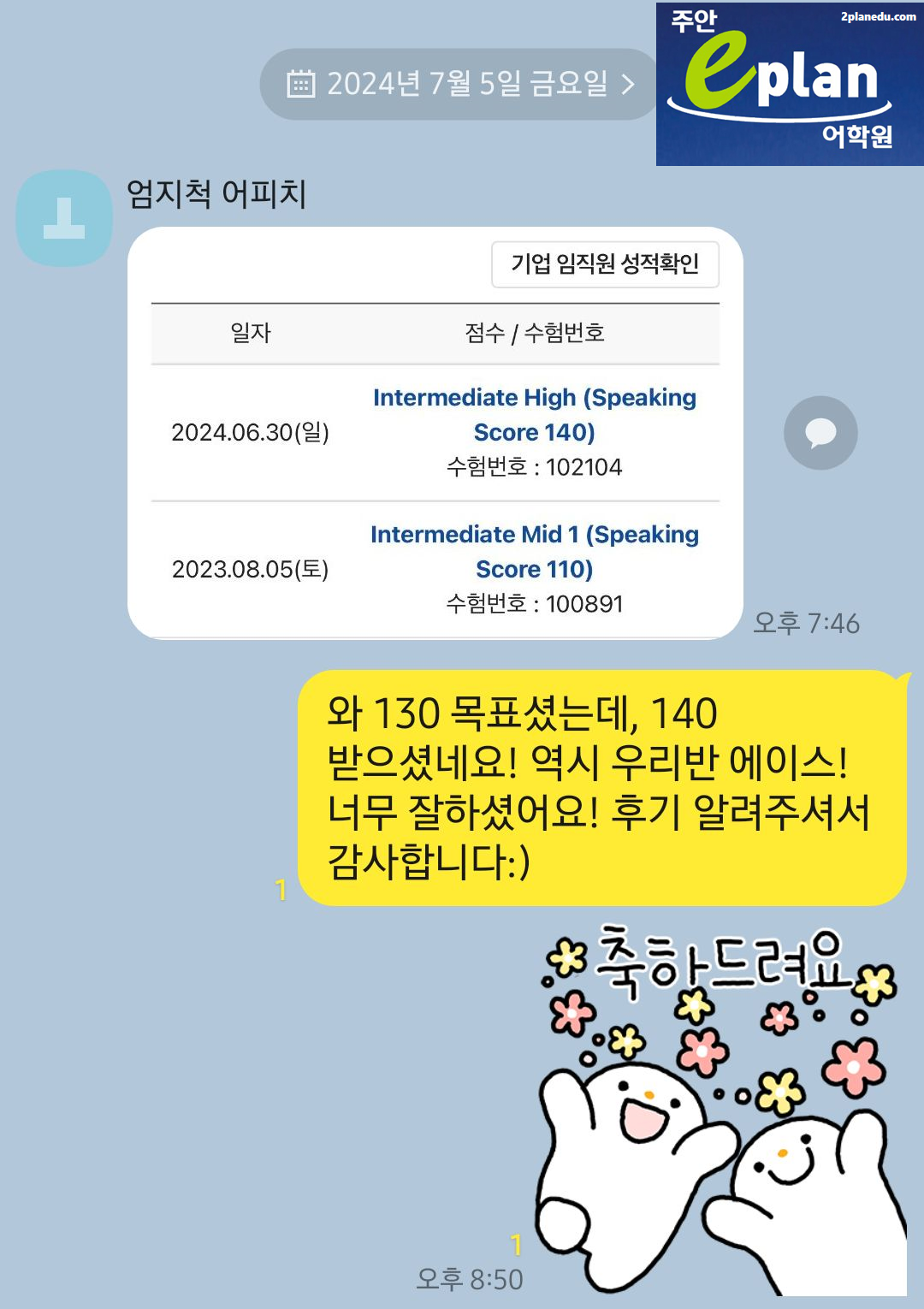Open the shared score results image
924x1309 pixels.
click(x=435, y=433)
